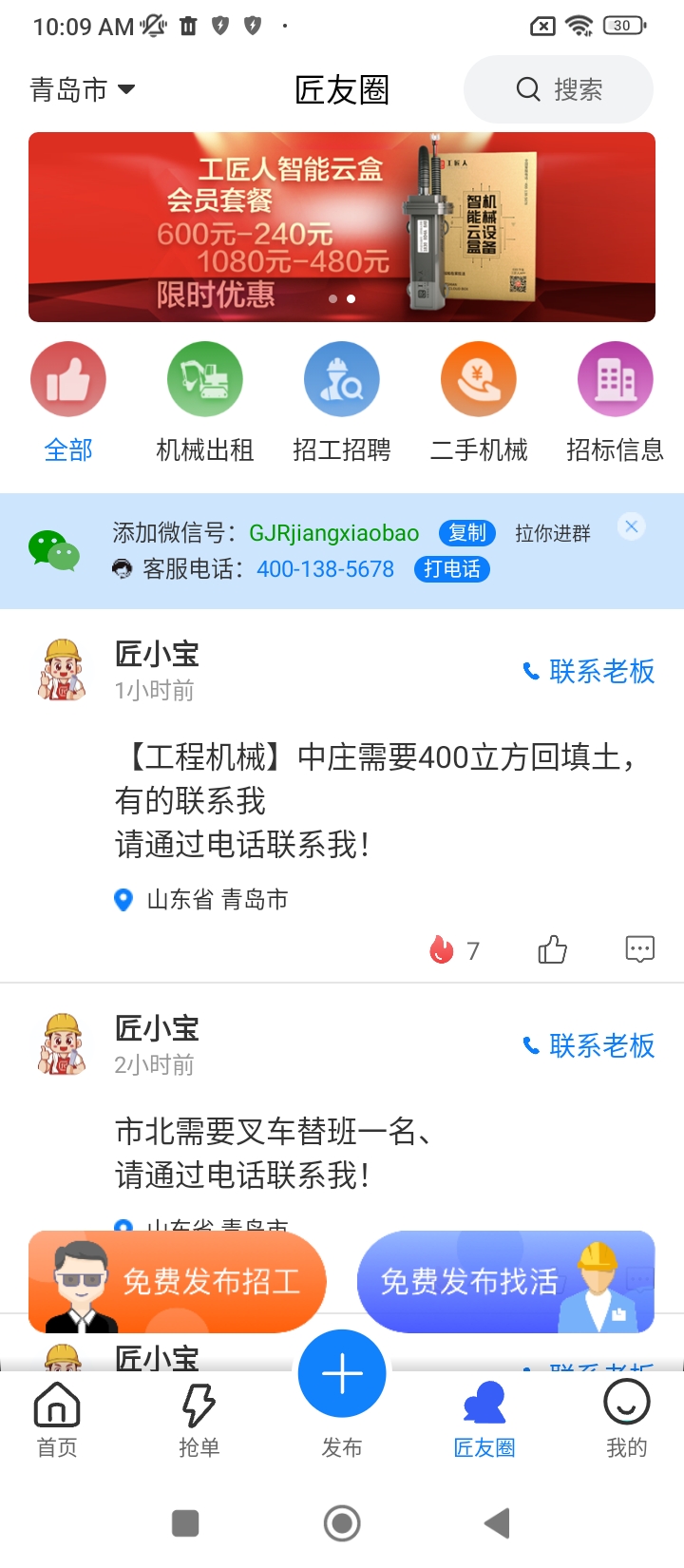Open the 工匠人智能云盒 promo banner
684x1568 pixels.
click(x=342, y=227)
